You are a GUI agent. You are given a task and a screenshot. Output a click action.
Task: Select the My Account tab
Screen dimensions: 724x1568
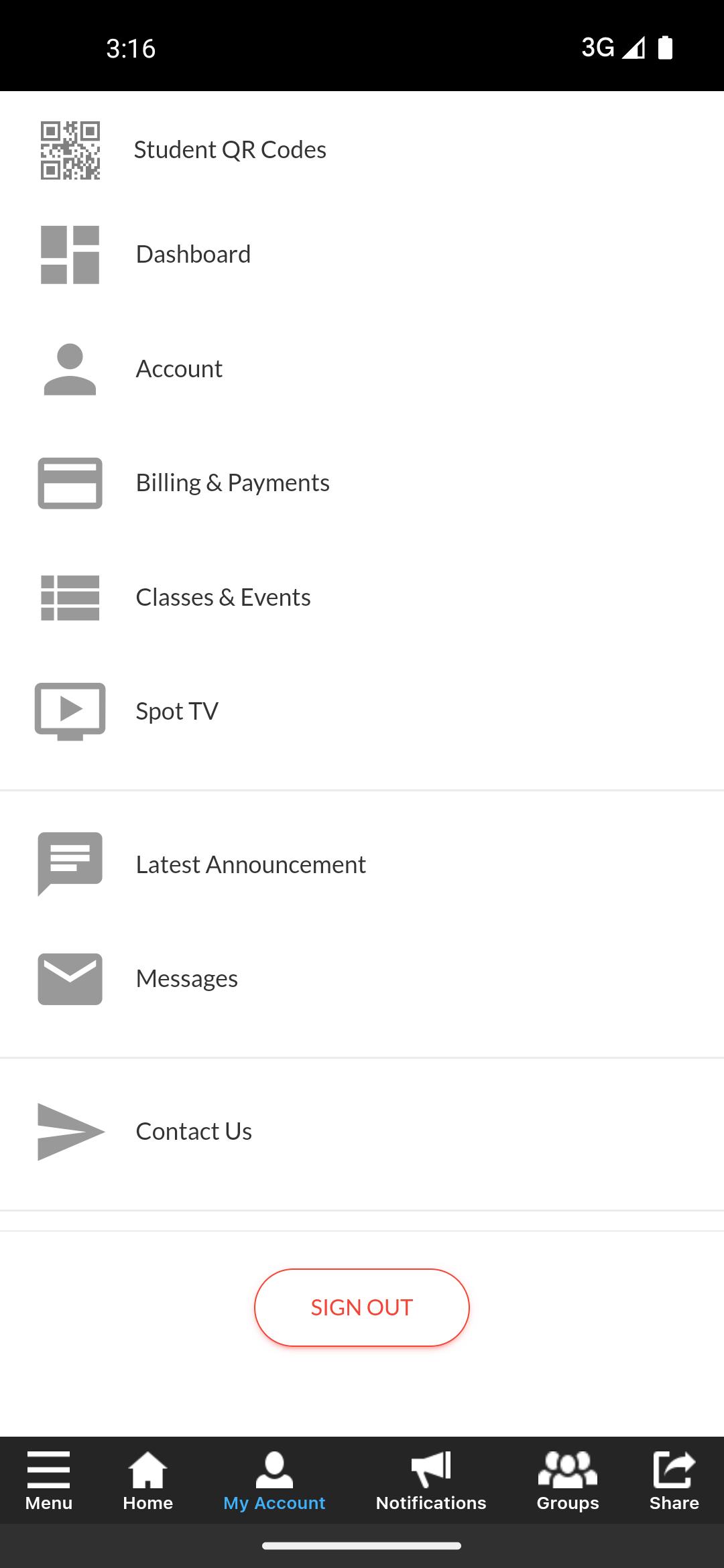point(274,1482)
